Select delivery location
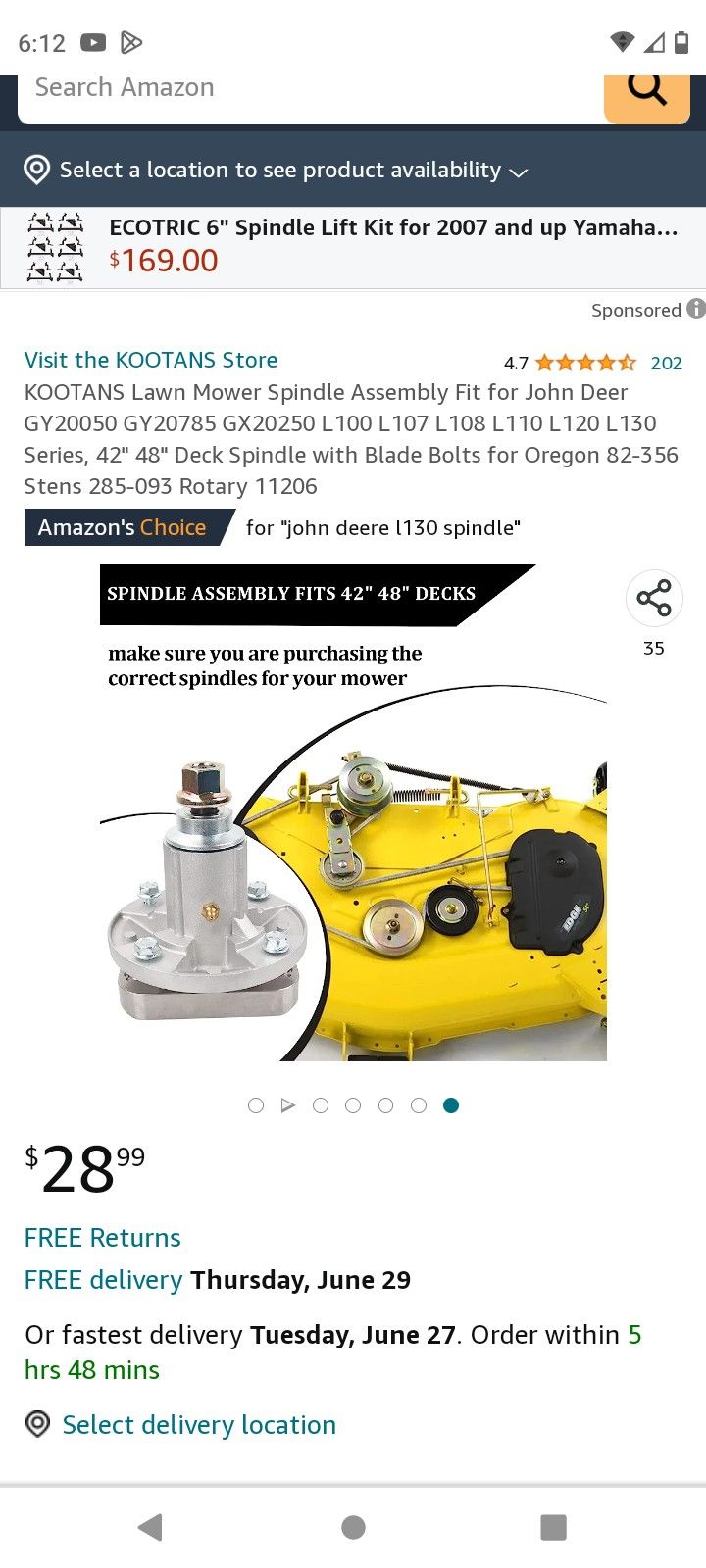Viewport: 706px width, 1568px height. tap(199, 1424)
